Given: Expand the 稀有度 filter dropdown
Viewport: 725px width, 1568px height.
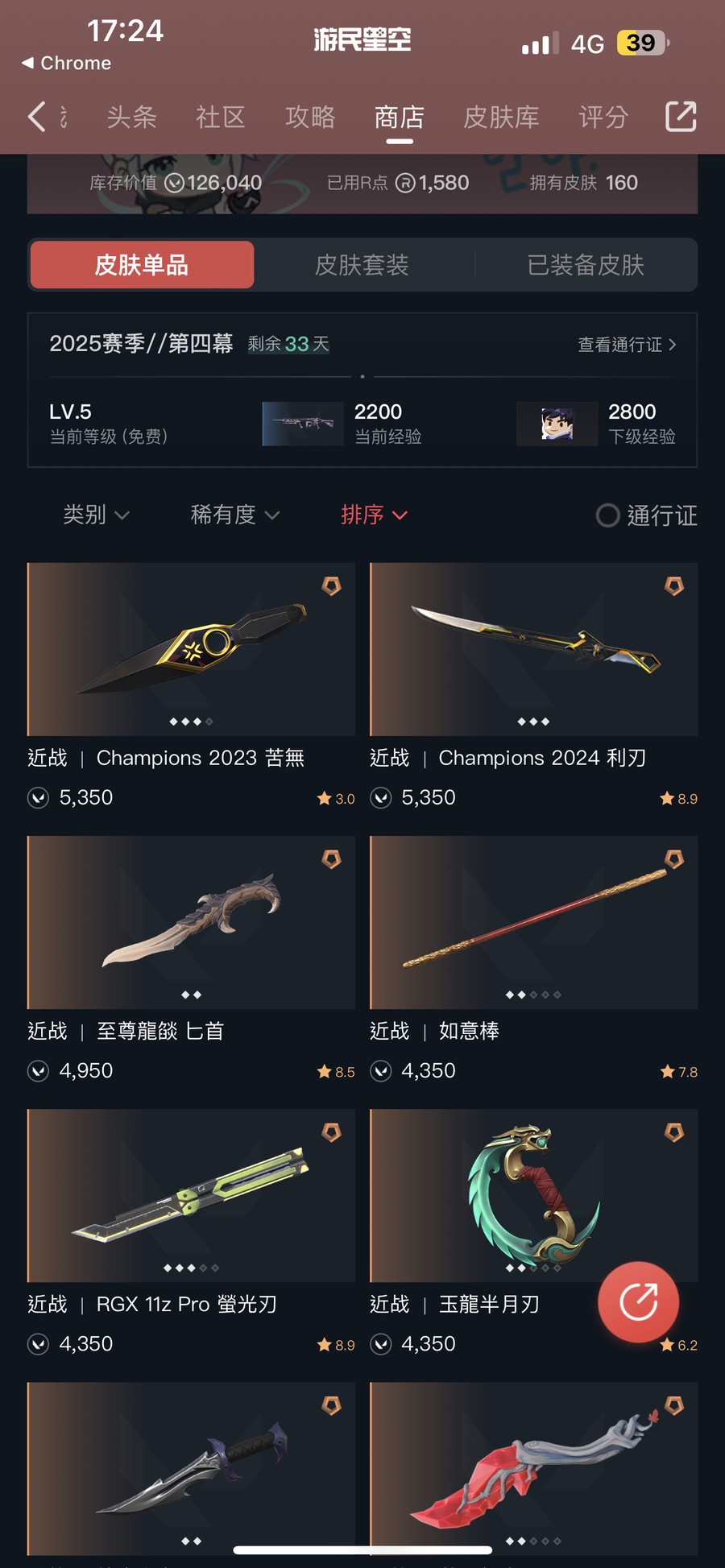Looking at the screenshot, I should point(234,515).
